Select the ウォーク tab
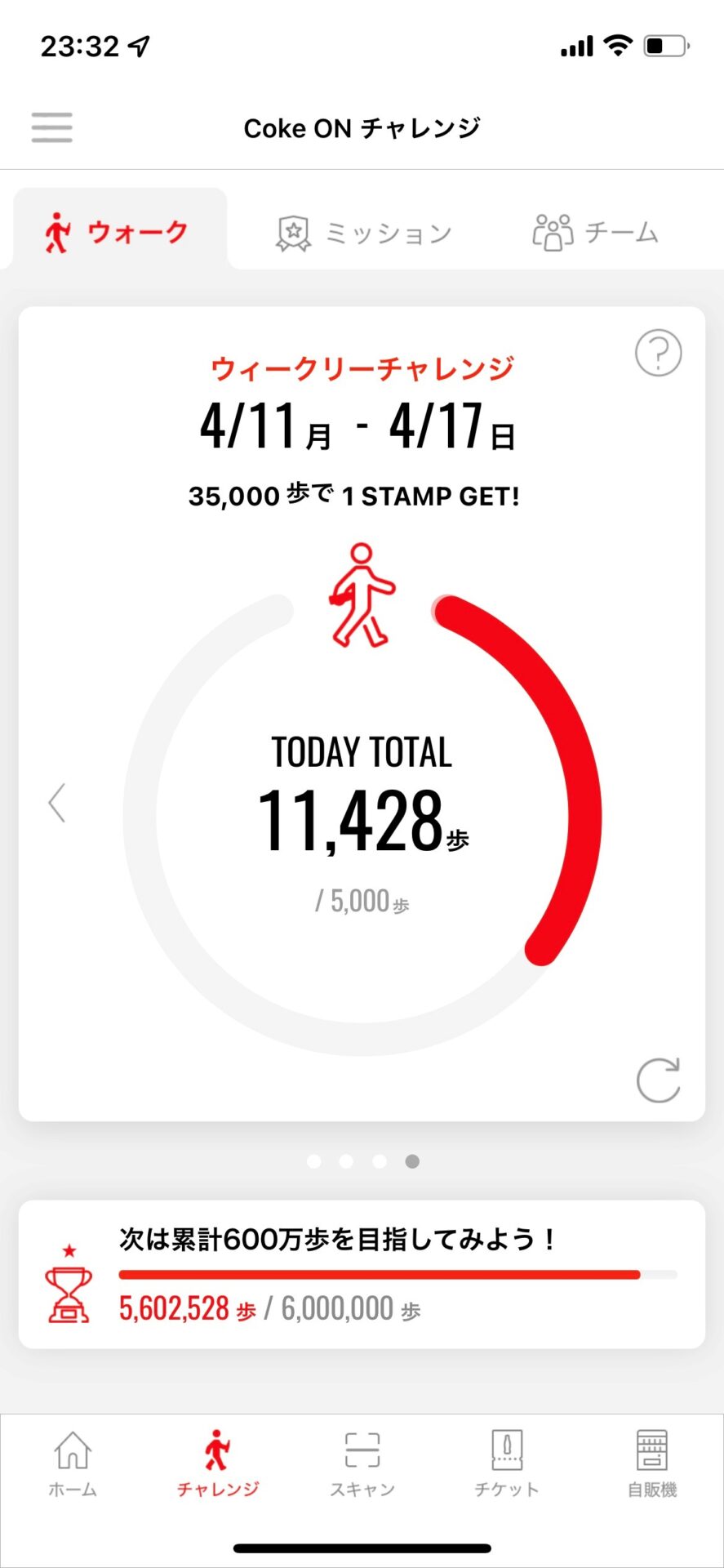This screenshot has height=1568, width=724. 120,232
